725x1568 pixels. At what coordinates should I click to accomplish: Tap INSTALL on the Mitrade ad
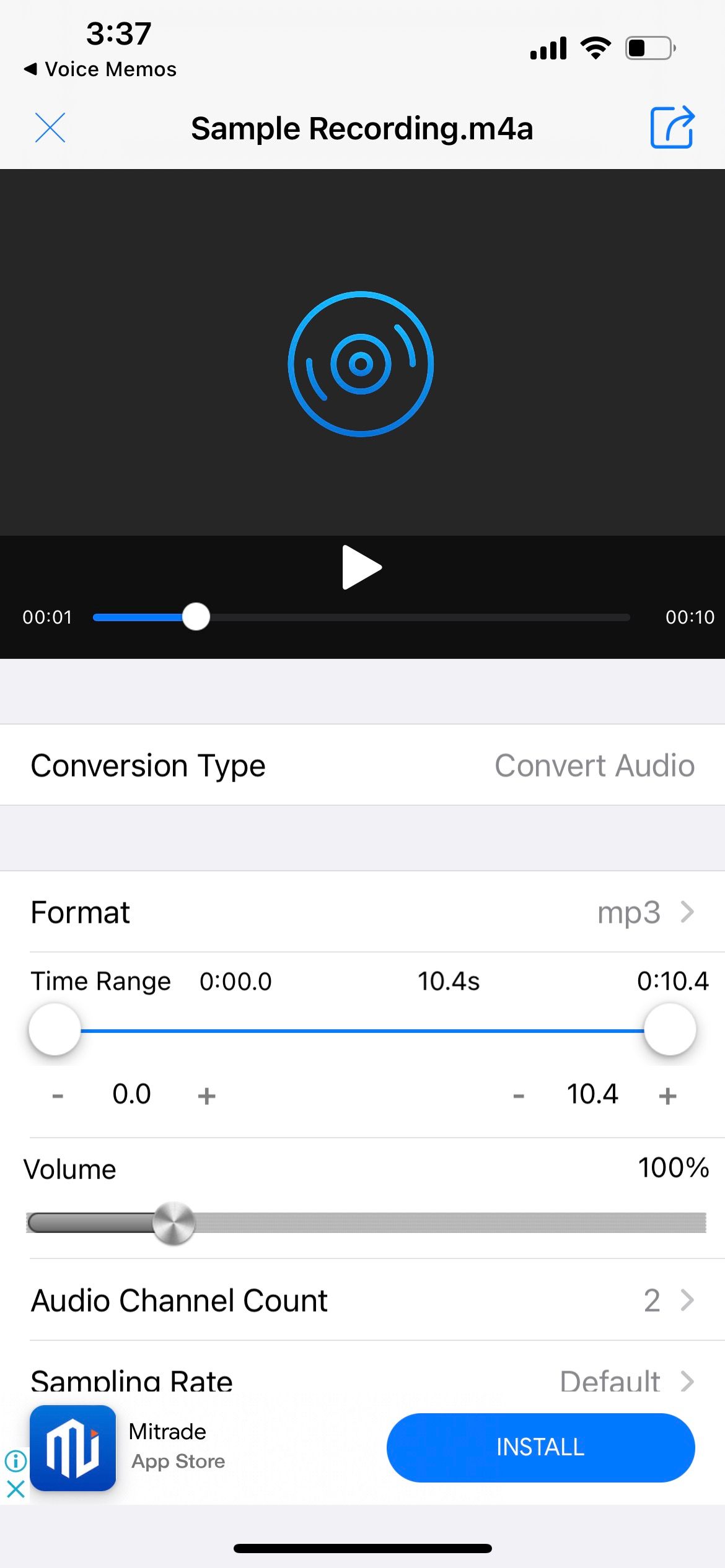pyautogui.click(x=539, y=1447)
